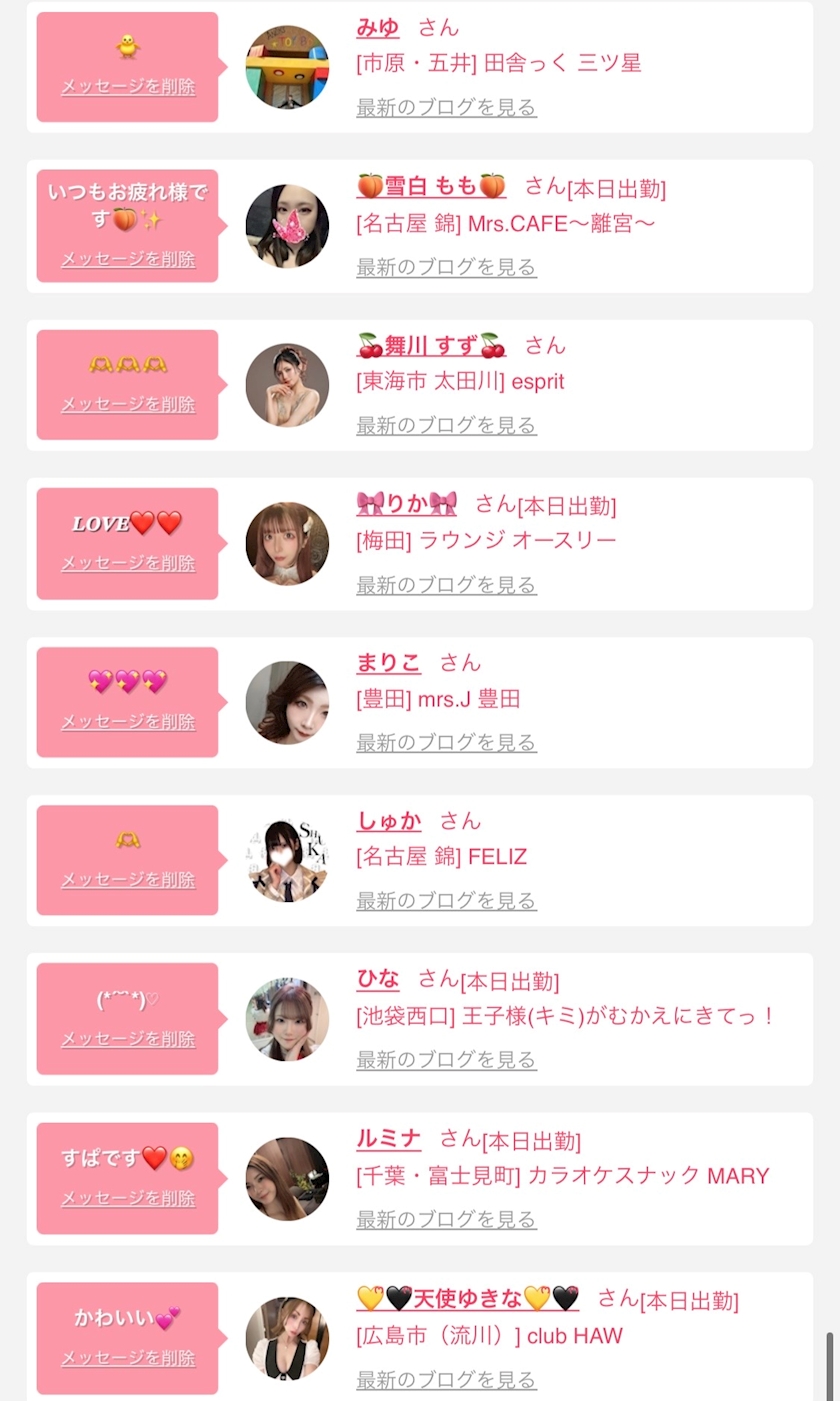Delete the (*¯¯*)♡ message to ひな
This screenshot has width=840, height=1401.
[128, 1039]
